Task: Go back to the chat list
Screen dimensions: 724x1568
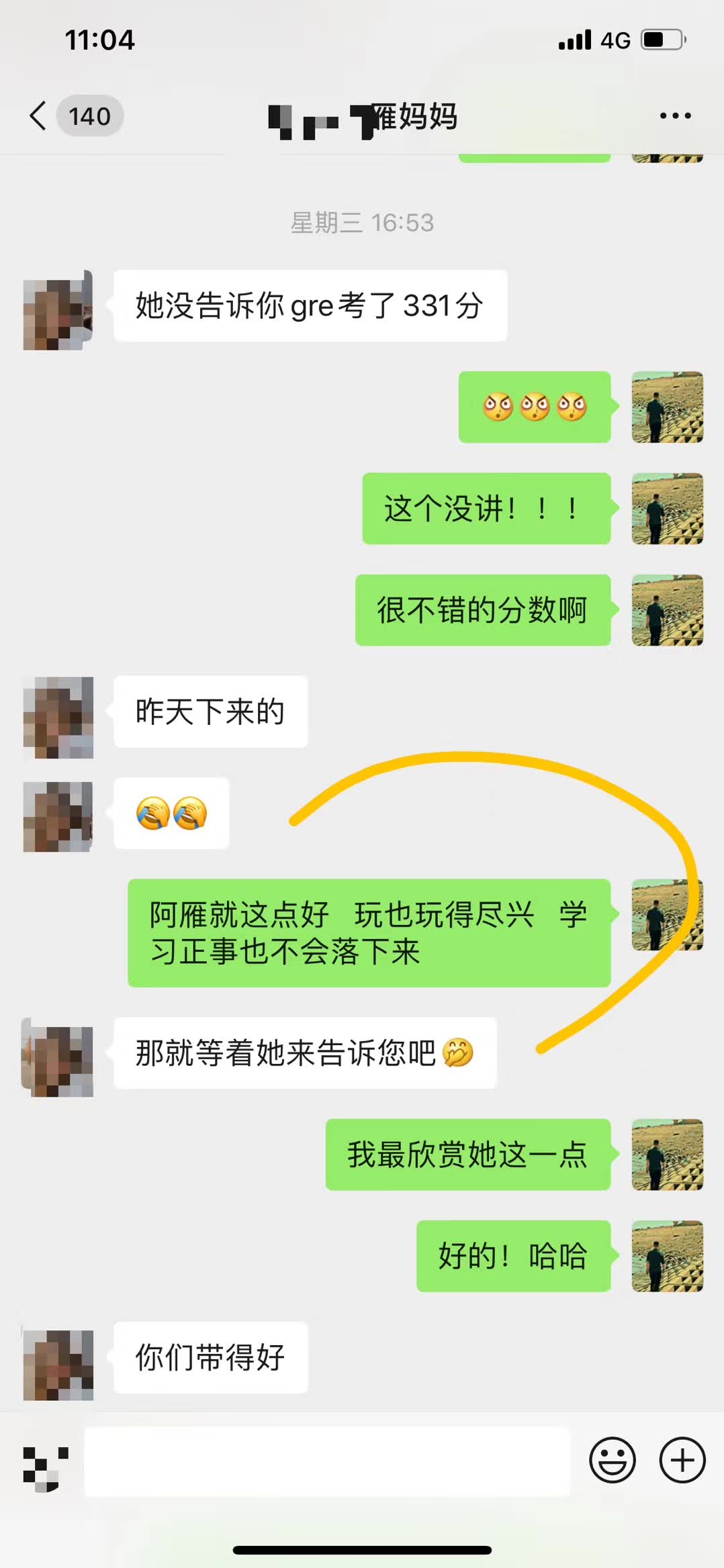Action: (x=39, y=116)
